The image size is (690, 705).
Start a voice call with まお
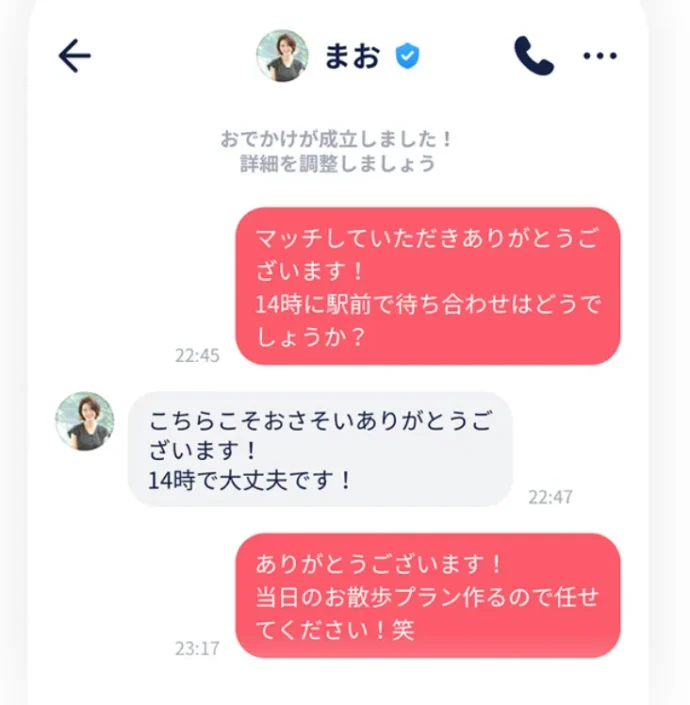534,57
